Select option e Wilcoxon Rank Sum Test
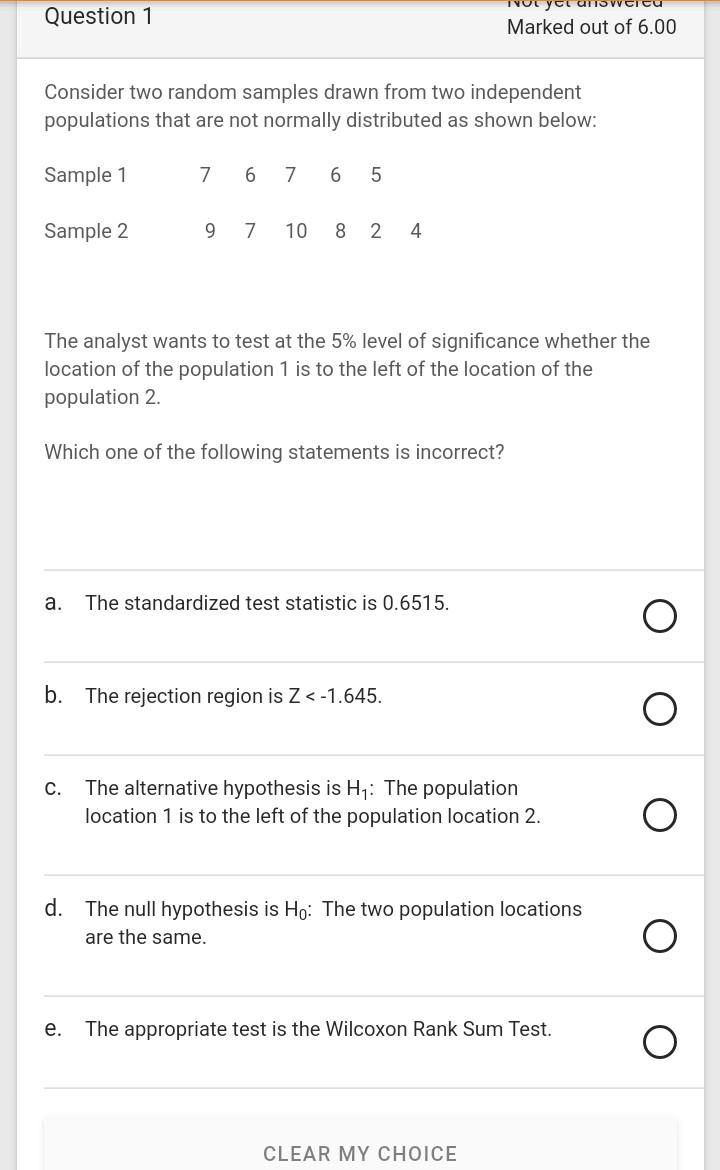Screen dimensions: 720x1170 660,1042
